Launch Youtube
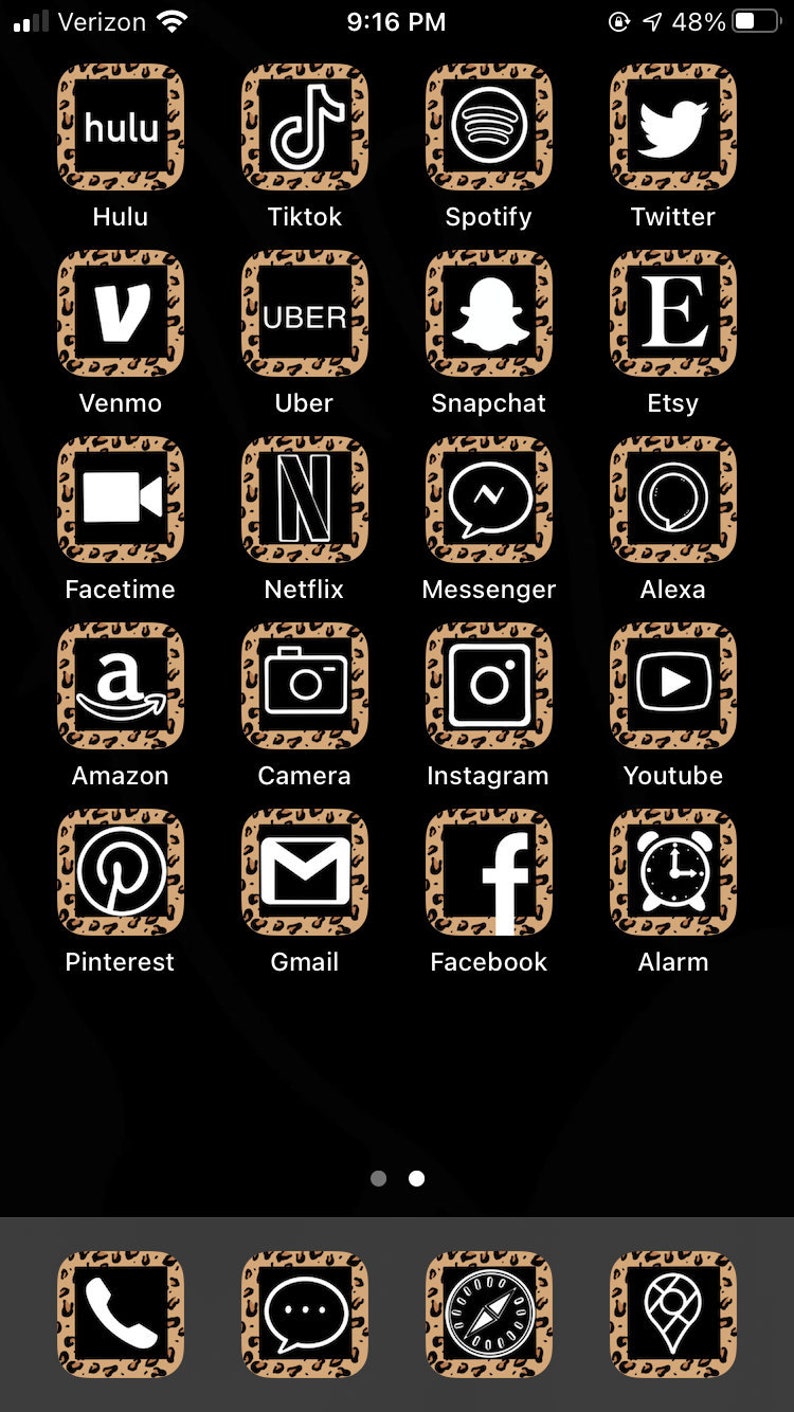Image resolution: width=794 pixels, height=1412 pixels. pos(673,685)
